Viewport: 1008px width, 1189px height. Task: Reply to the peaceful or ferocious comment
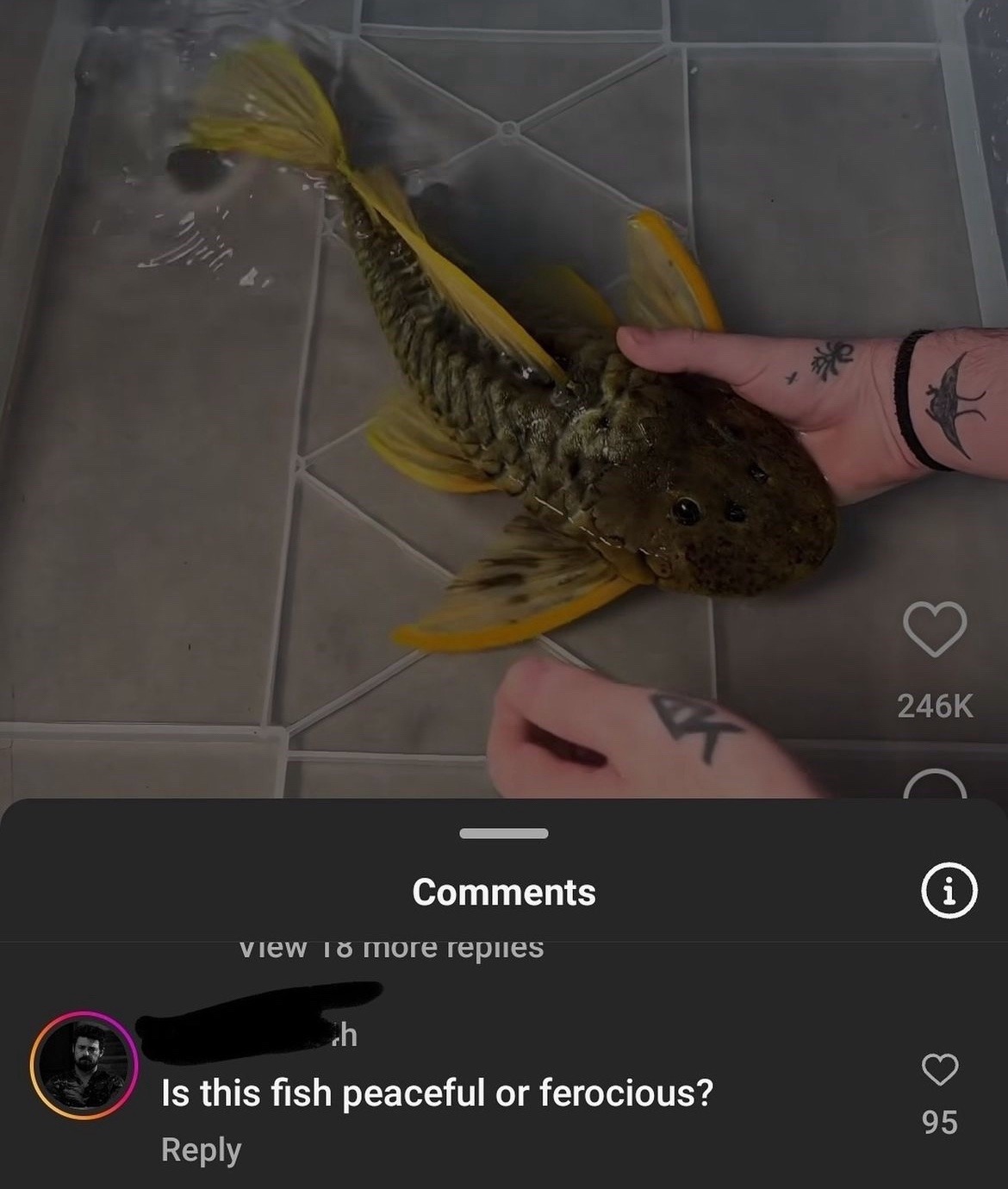tap(201, 1150)
